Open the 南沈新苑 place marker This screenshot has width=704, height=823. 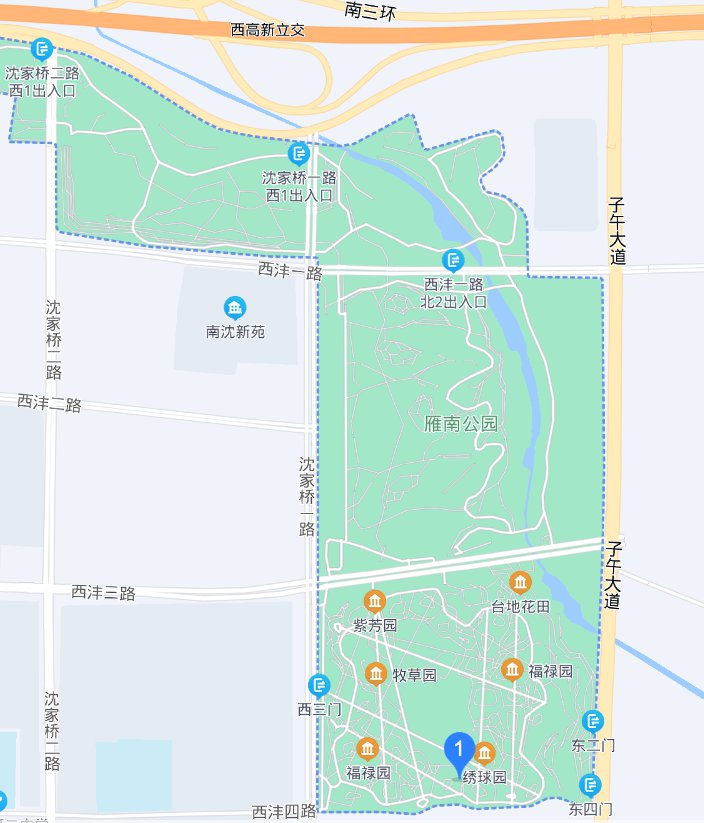pos(235,307)
